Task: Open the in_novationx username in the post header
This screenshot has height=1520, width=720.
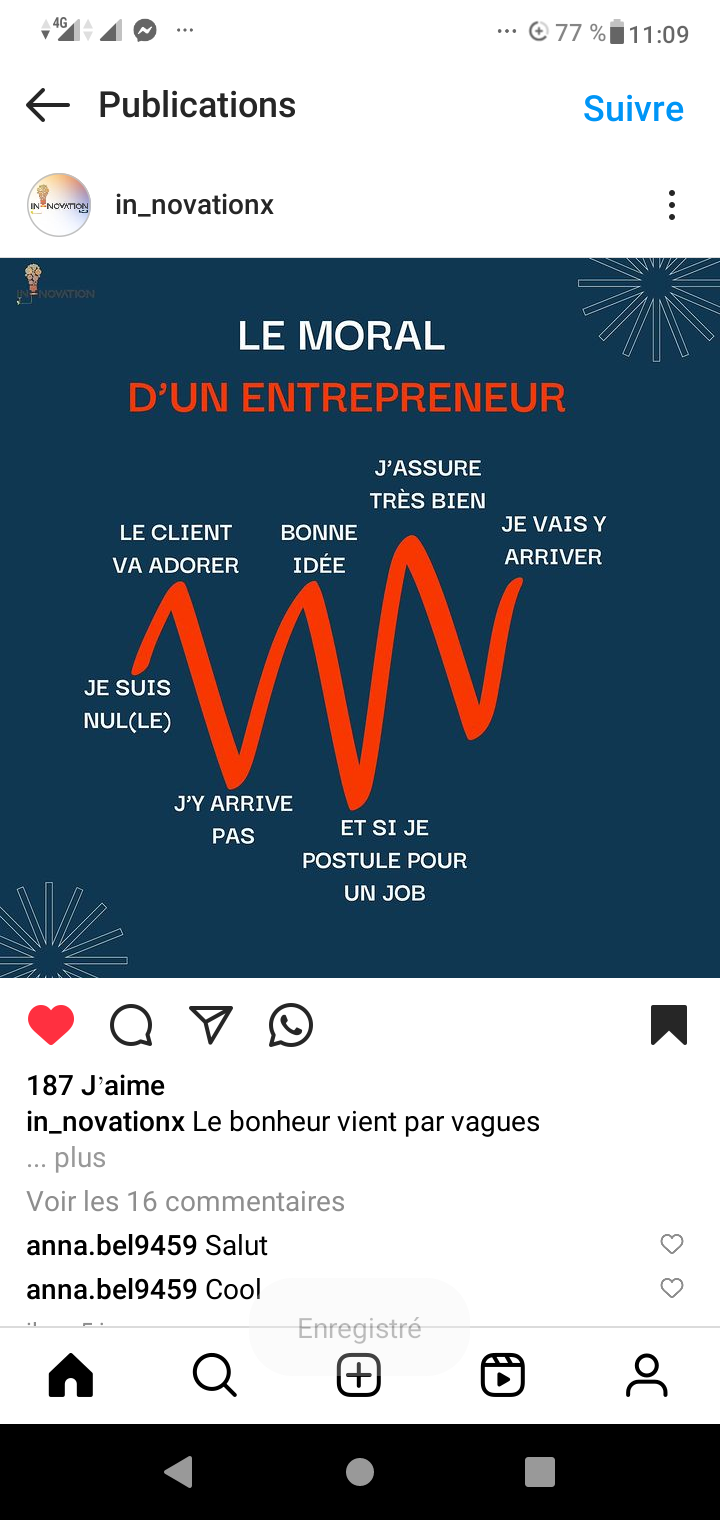Action: point(194,205)
